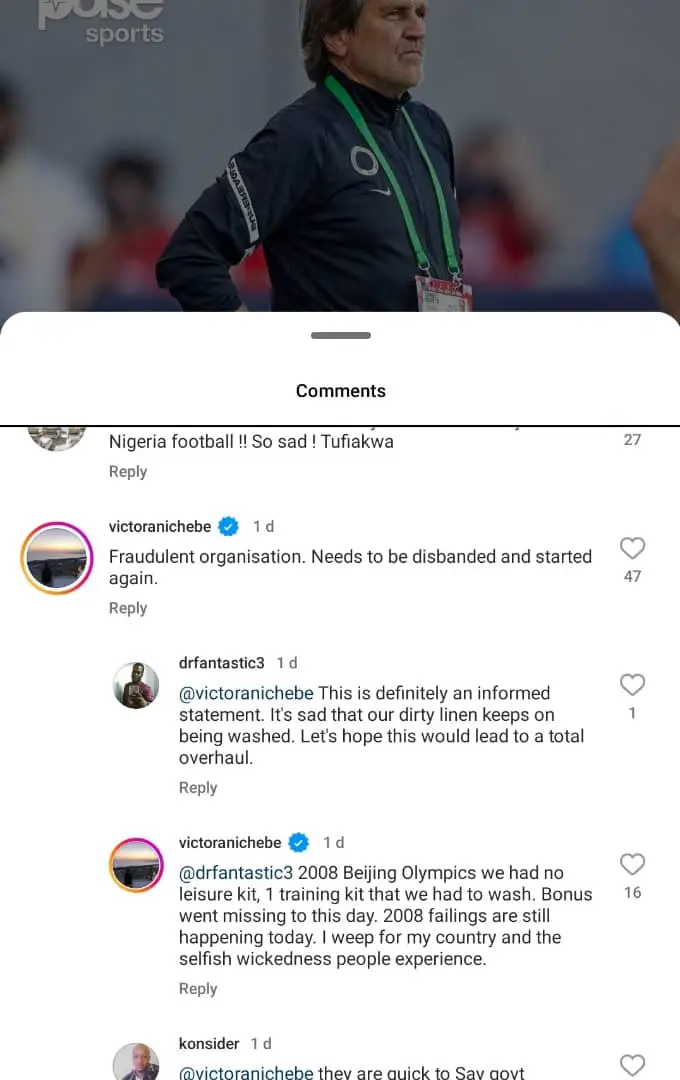Like drfantastic3's reply comment
Image resolution: width=680 pixels, height=1080 pixels.
point(632,685)
